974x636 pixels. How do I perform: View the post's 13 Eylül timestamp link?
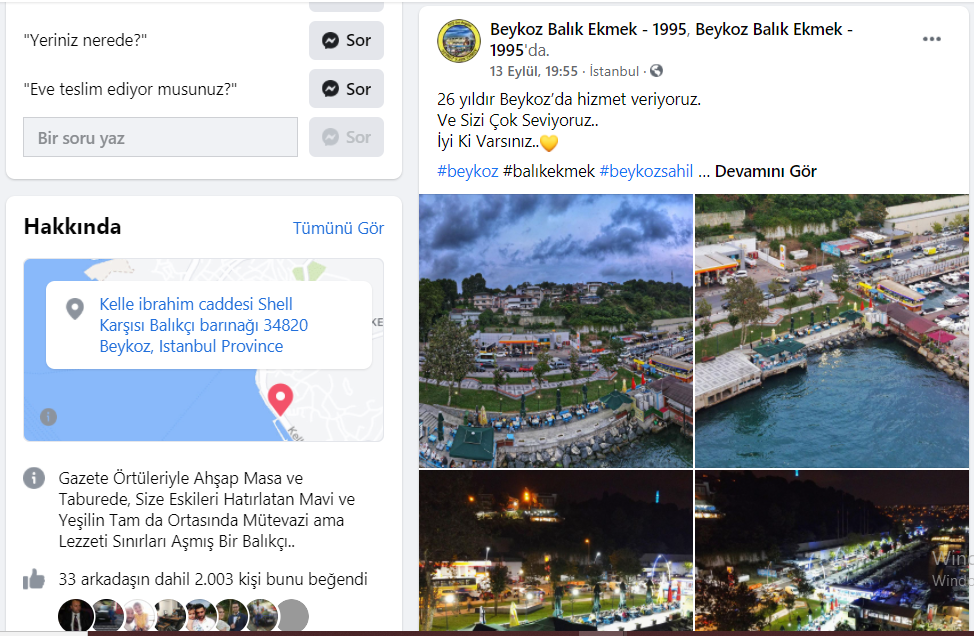[534, 71]
